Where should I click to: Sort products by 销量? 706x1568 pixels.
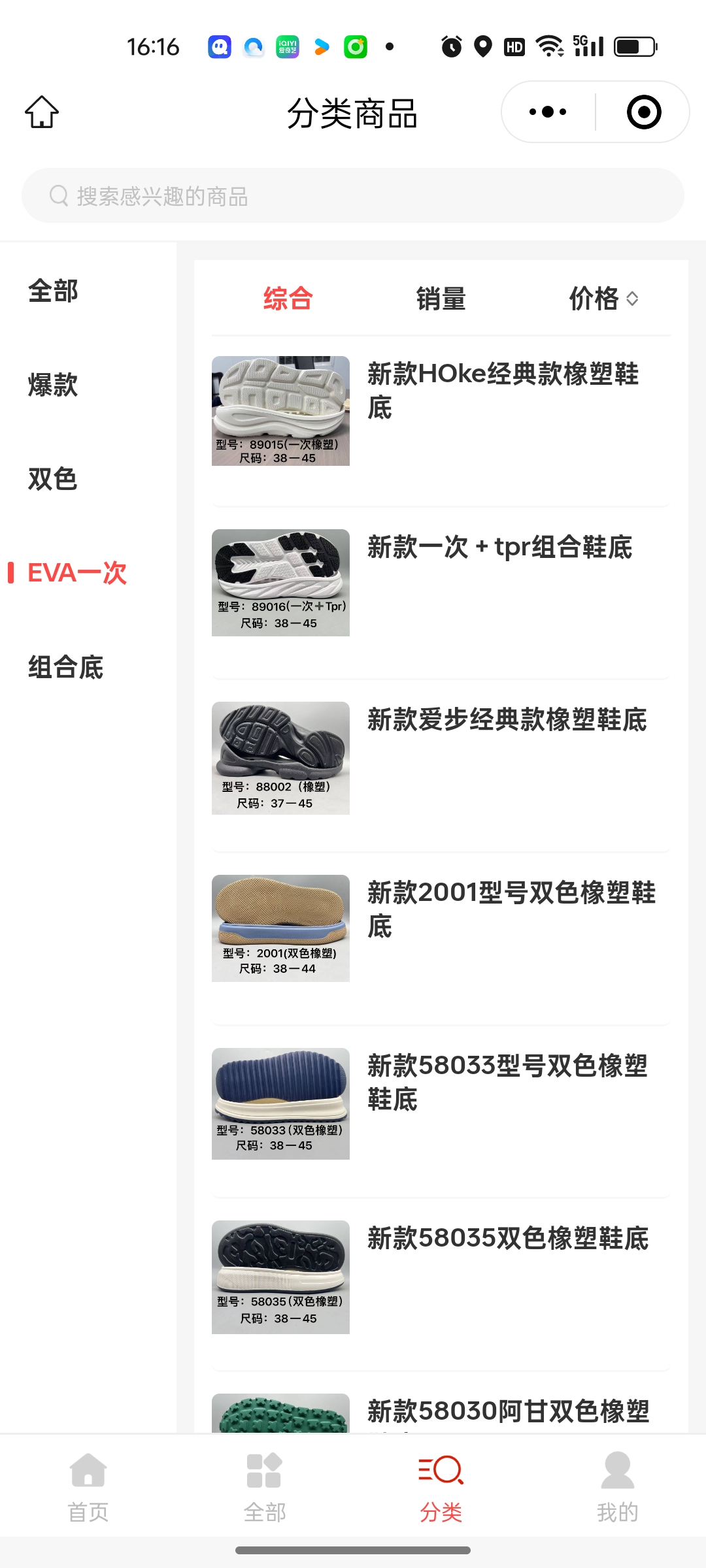tap(441, 299)
